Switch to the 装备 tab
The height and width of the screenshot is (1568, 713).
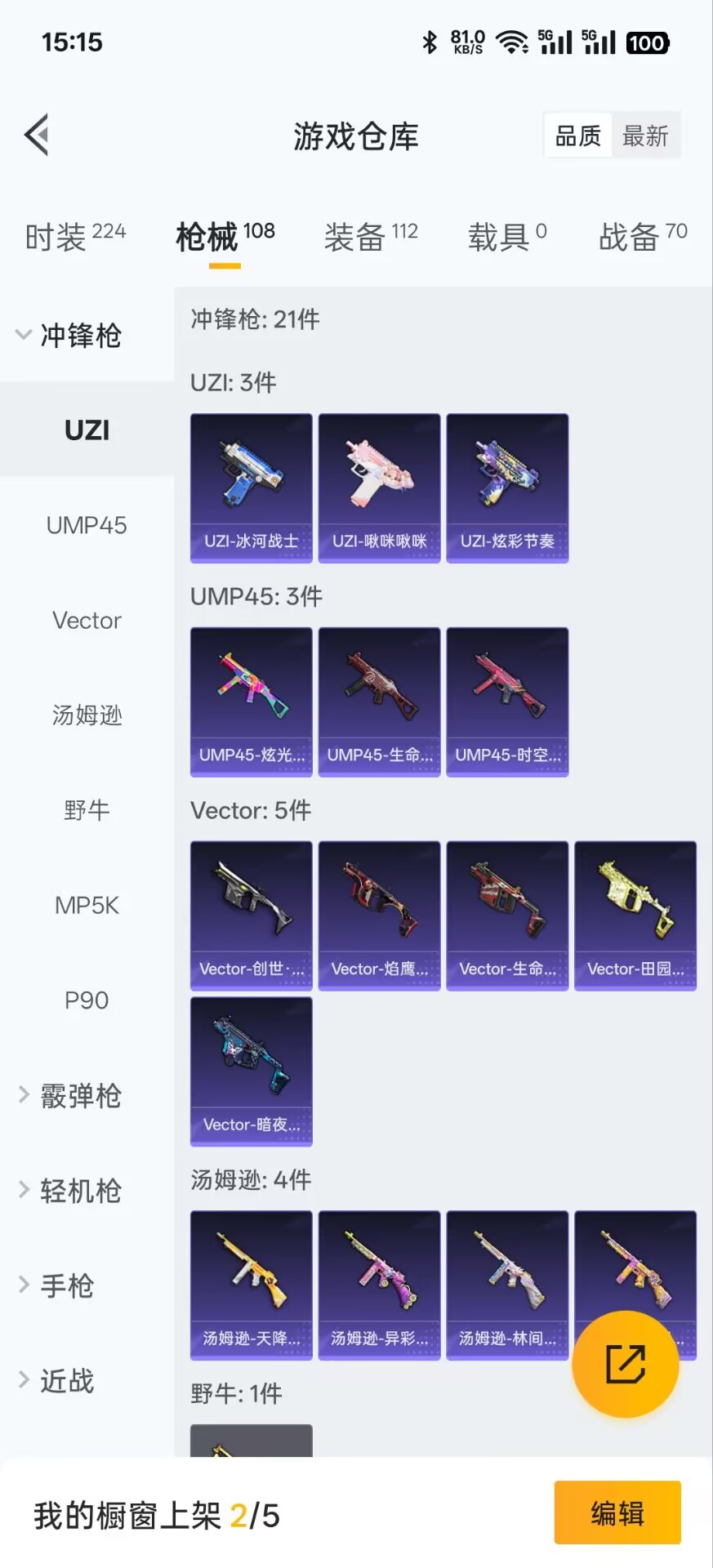[371, 237]
